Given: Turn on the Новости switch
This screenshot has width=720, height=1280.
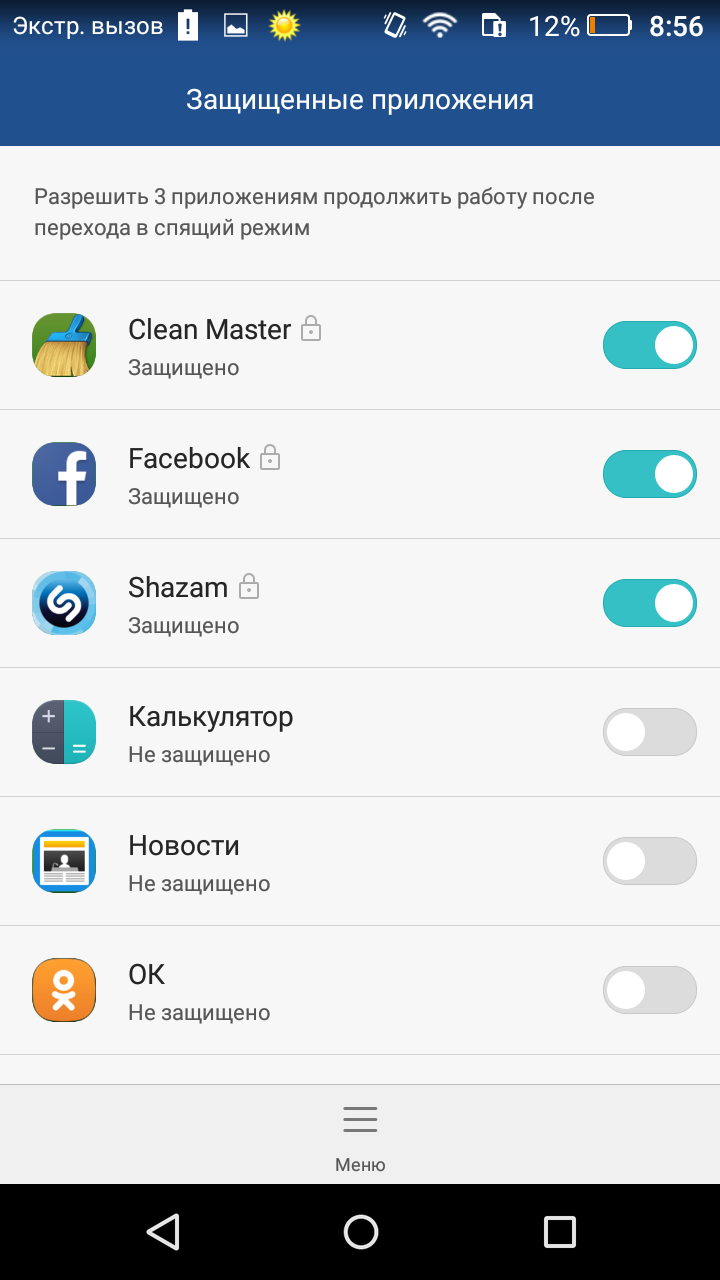Looking at the screenshot, I should click(x=649, y=861).
